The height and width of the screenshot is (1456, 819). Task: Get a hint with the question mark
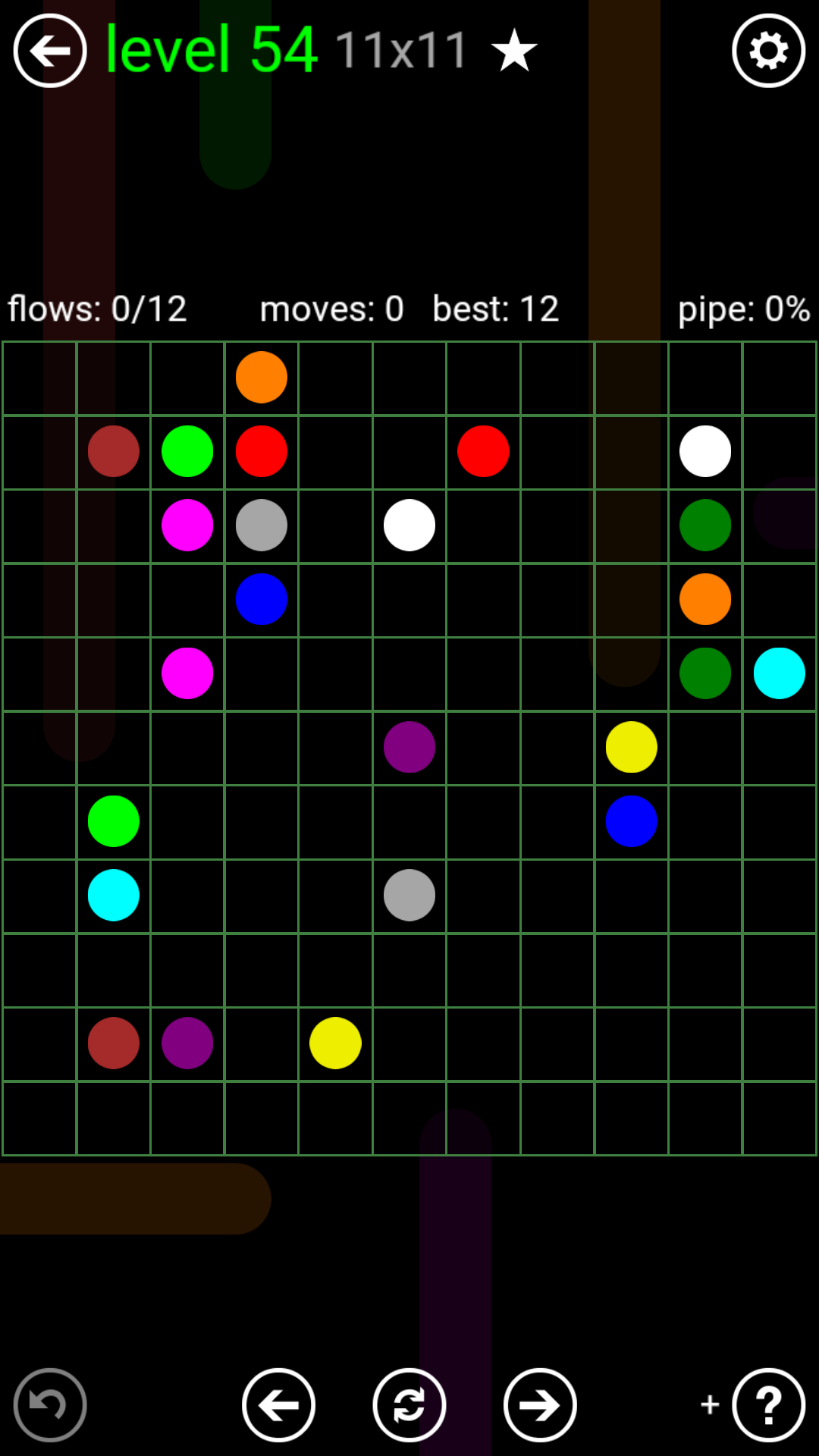[x=768, y=1404]
